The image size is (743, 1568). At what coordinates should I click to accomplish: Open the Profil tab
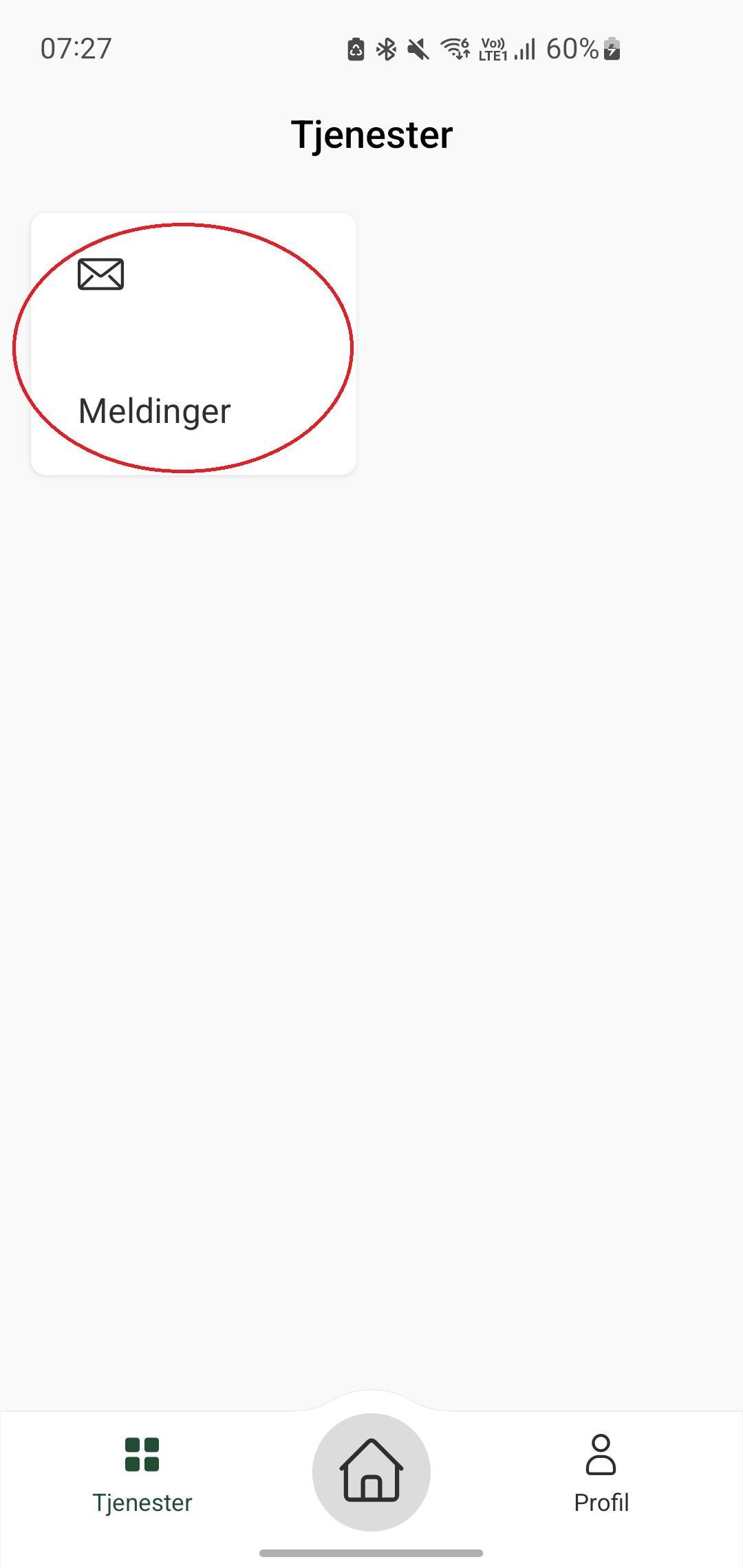pyautogui.click(x=601, y=1473)
